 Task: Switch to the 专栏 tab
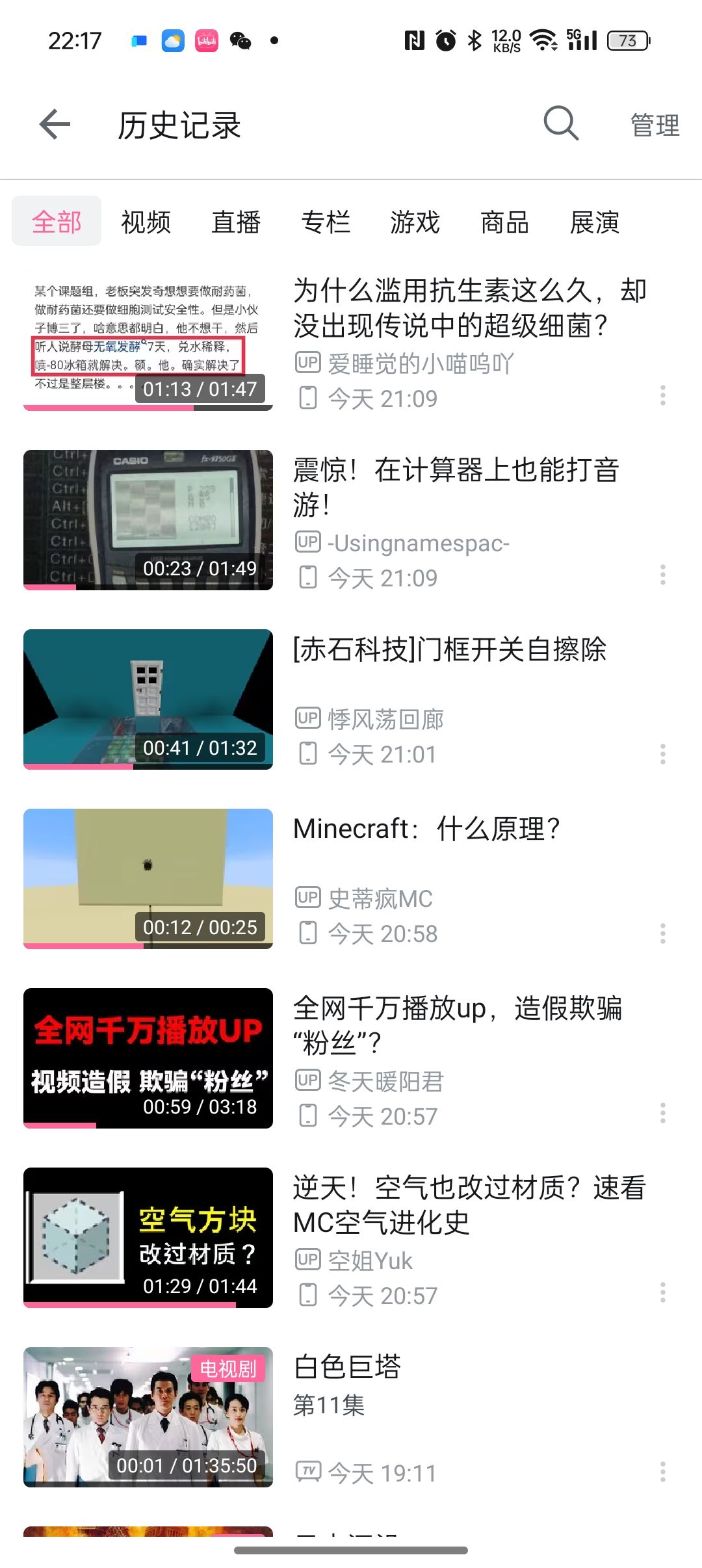(x=326, y=222)
